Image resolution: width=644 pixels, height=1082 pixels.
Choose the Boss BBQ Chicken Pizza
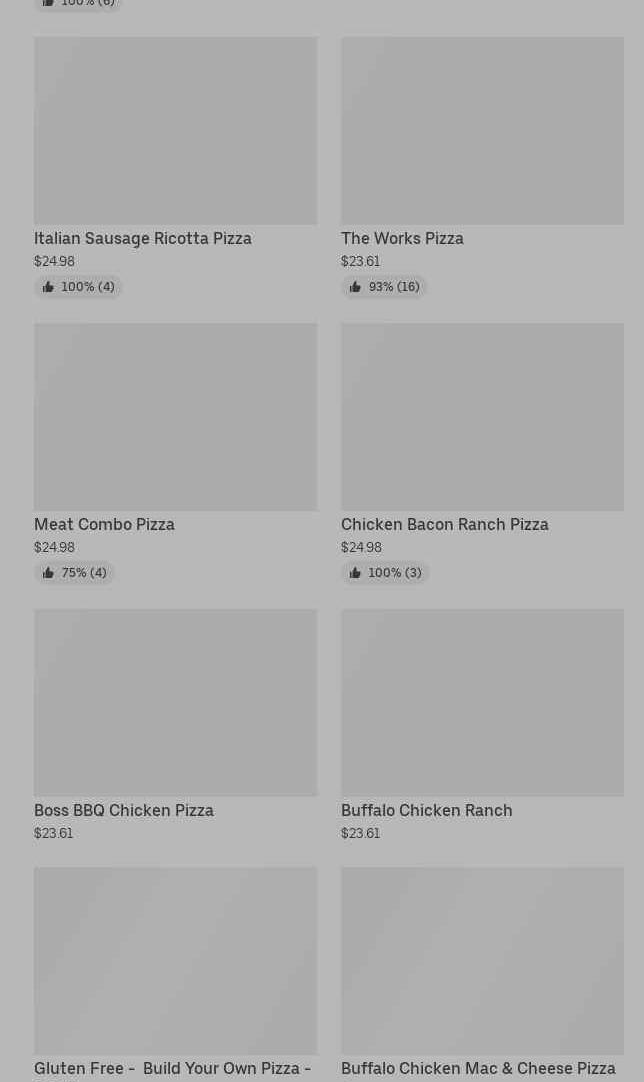point(175,725)
